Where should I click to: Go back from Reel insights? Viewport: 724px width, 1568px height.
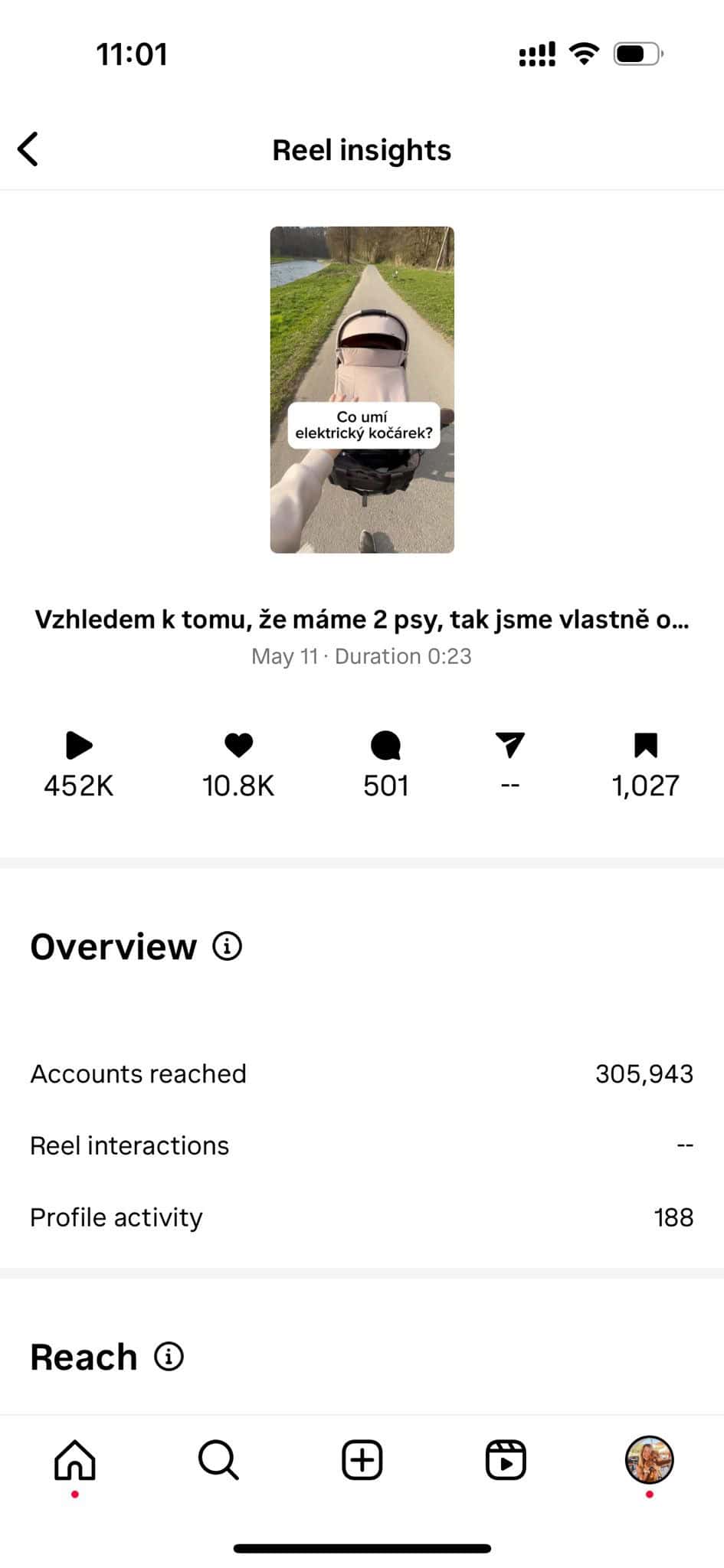[x=28, y=149]
